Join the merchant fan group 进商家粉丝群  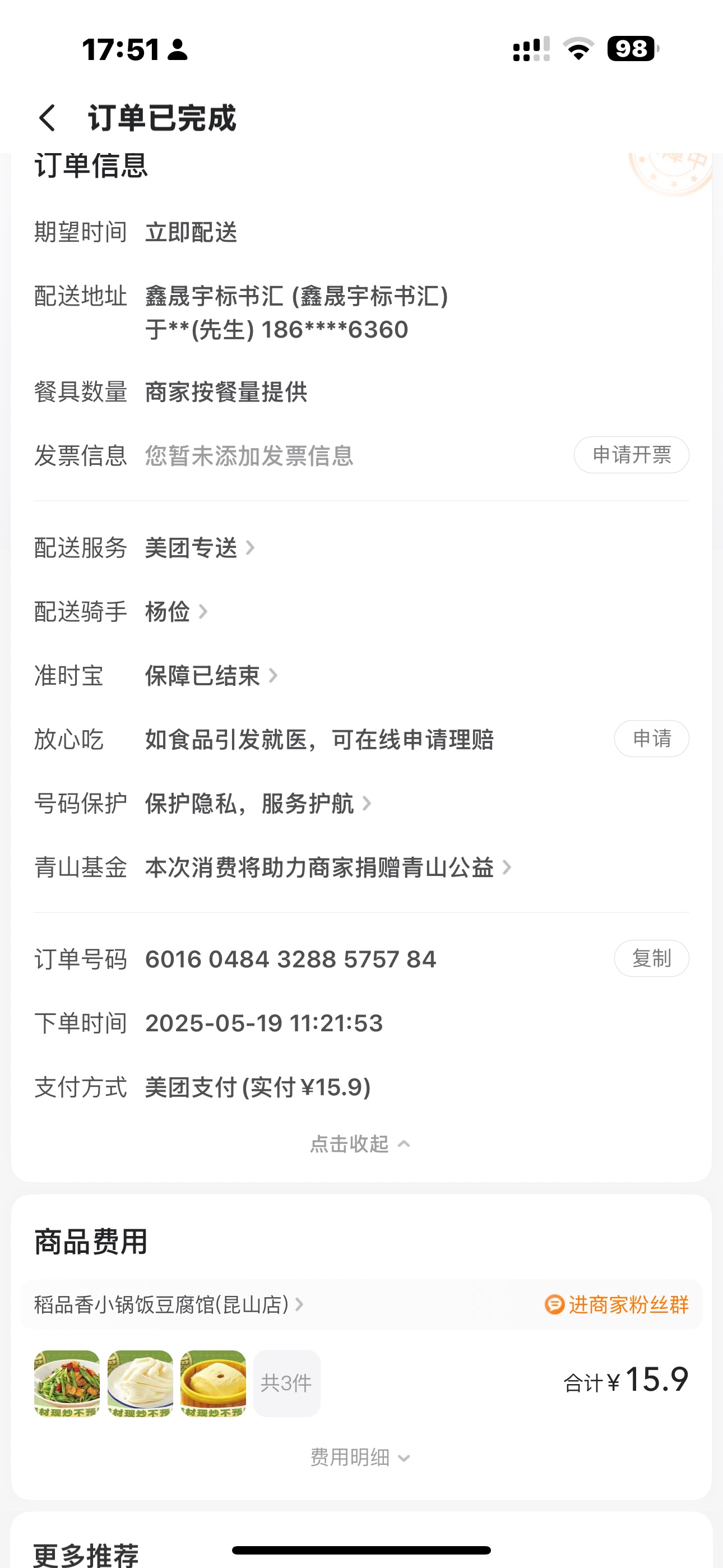617,1304
